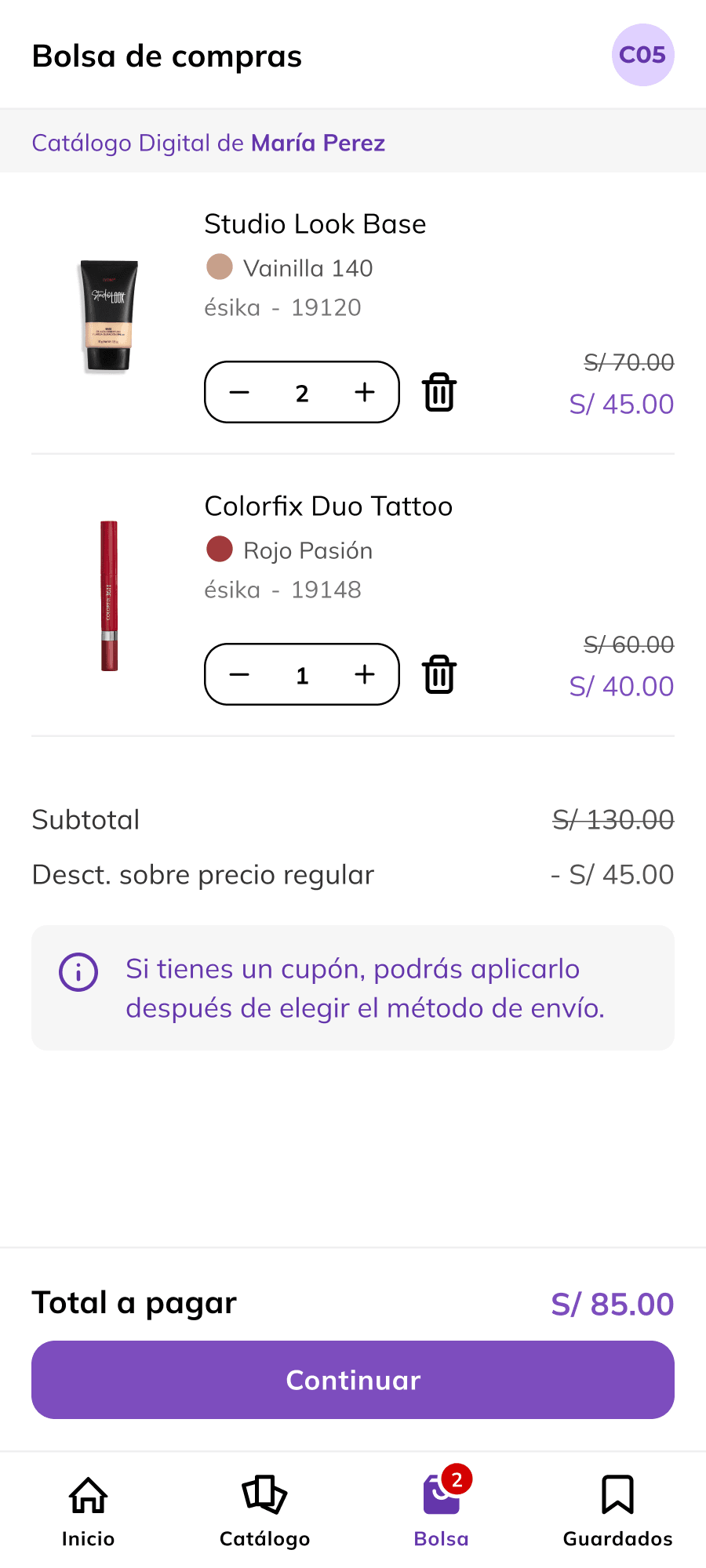
Task: View the Studio Look Base product thumbnail
Action: coord(108,314)
